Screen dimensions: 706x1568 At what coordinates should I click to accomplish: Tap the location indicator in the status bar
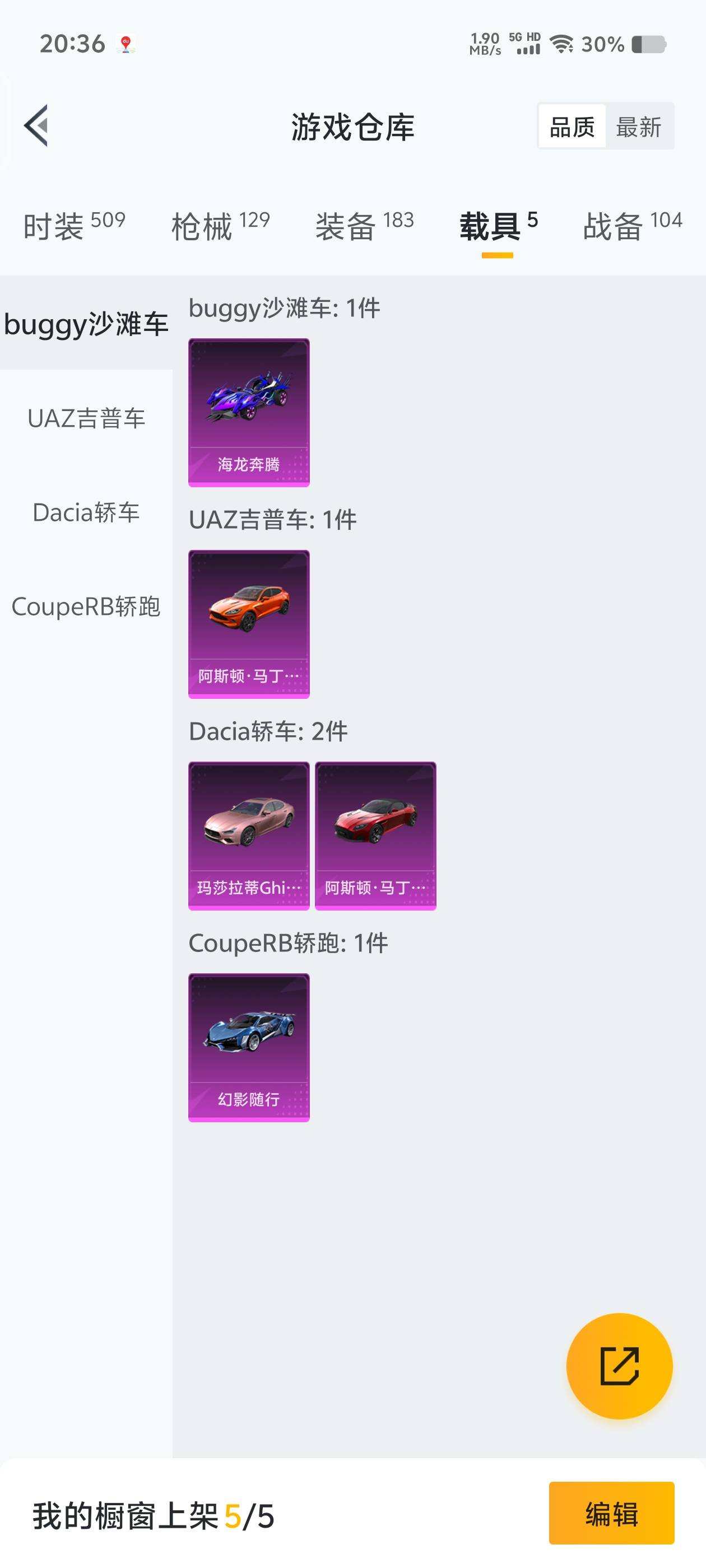126,43
